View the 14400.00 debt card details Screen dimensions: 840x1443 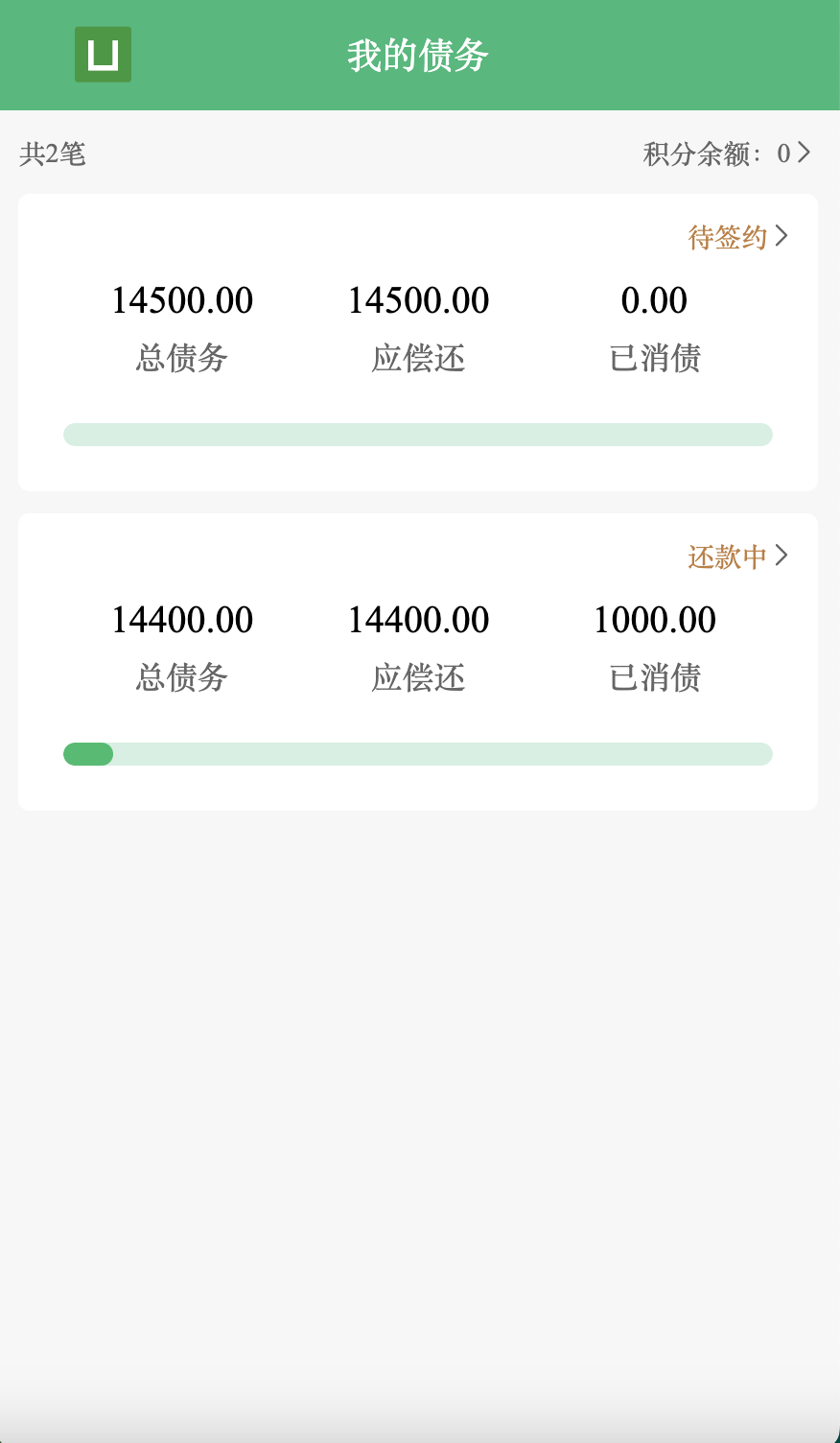tap(418, 662)
